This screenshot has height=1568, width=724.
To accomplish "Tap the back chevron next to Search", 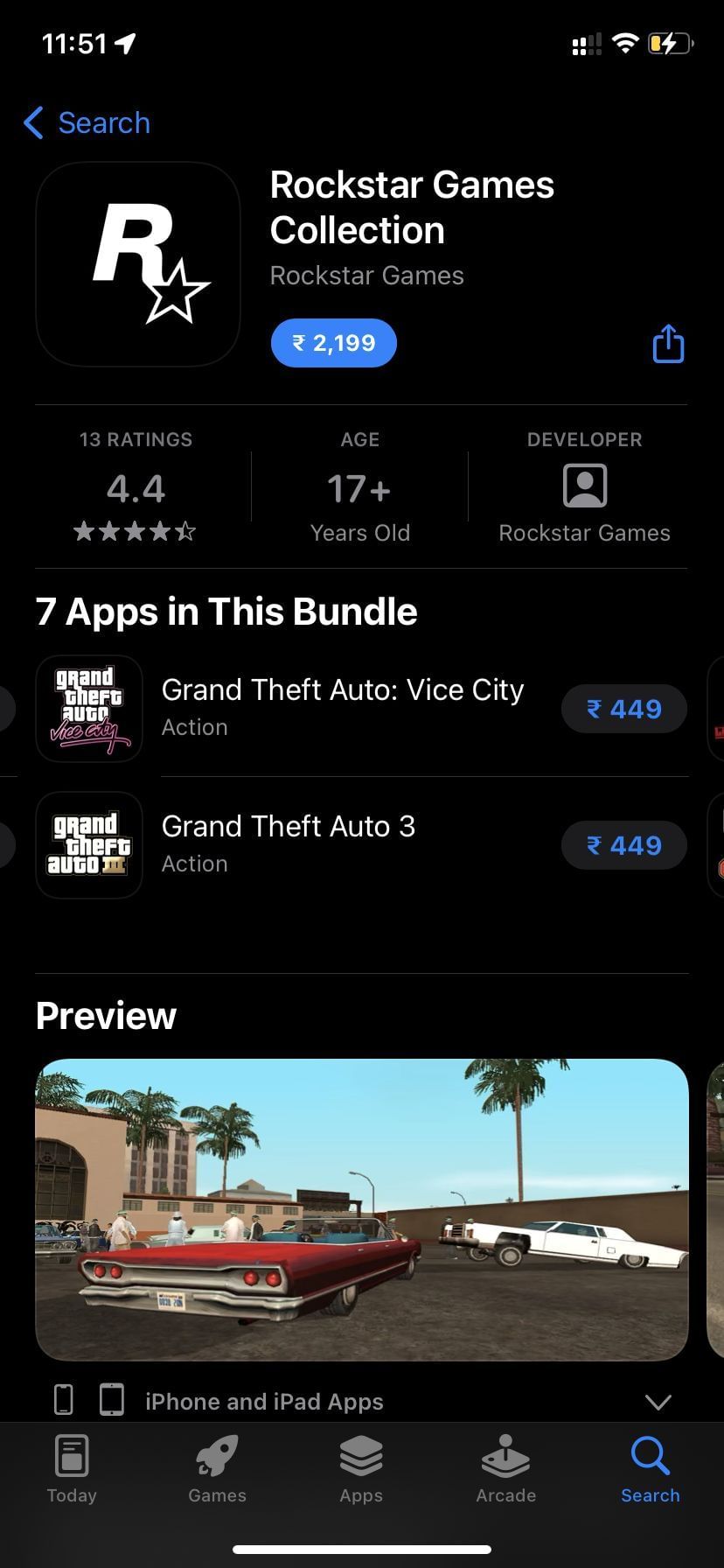I will click(x=33, y=123).
